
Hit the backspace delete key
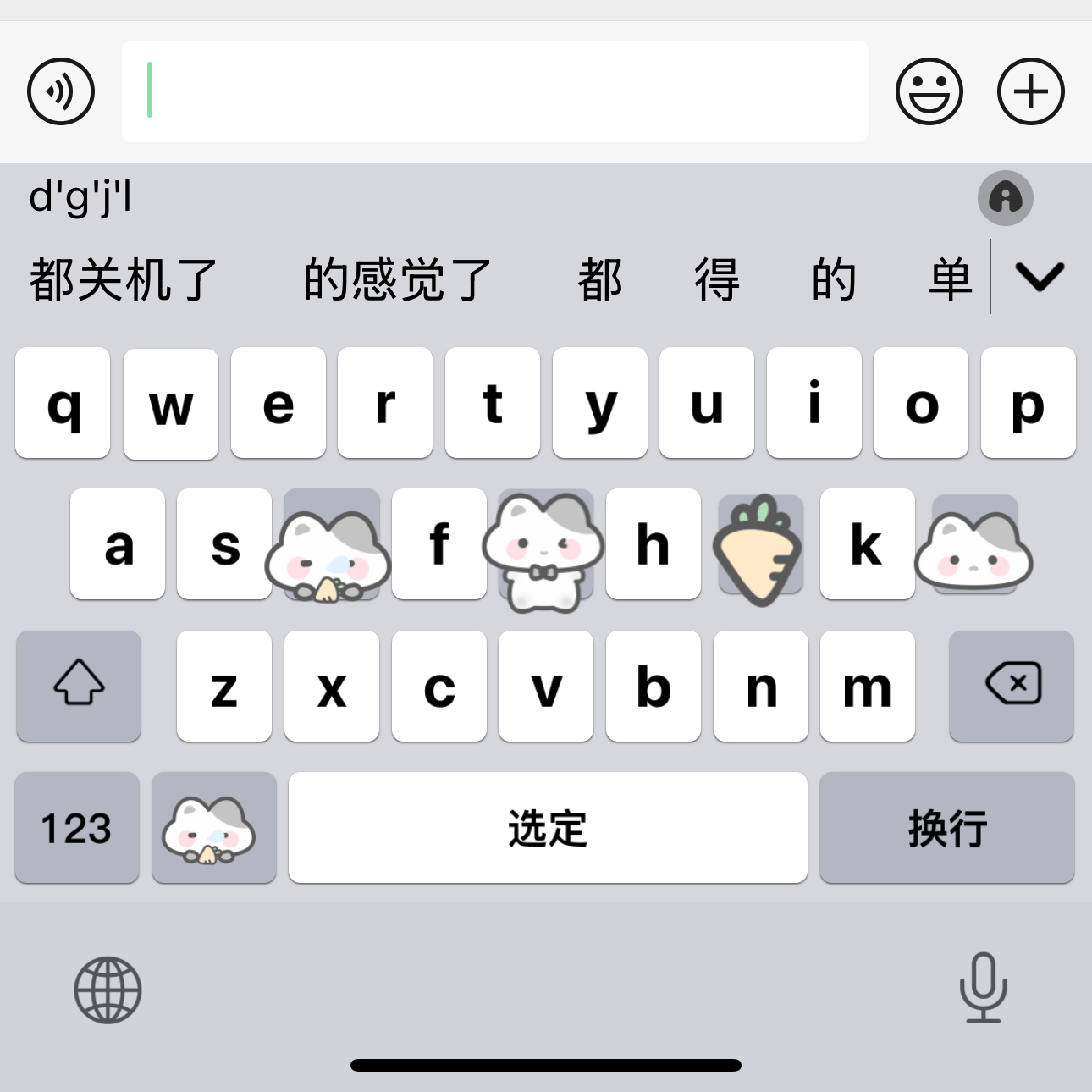coord(1012,686)
